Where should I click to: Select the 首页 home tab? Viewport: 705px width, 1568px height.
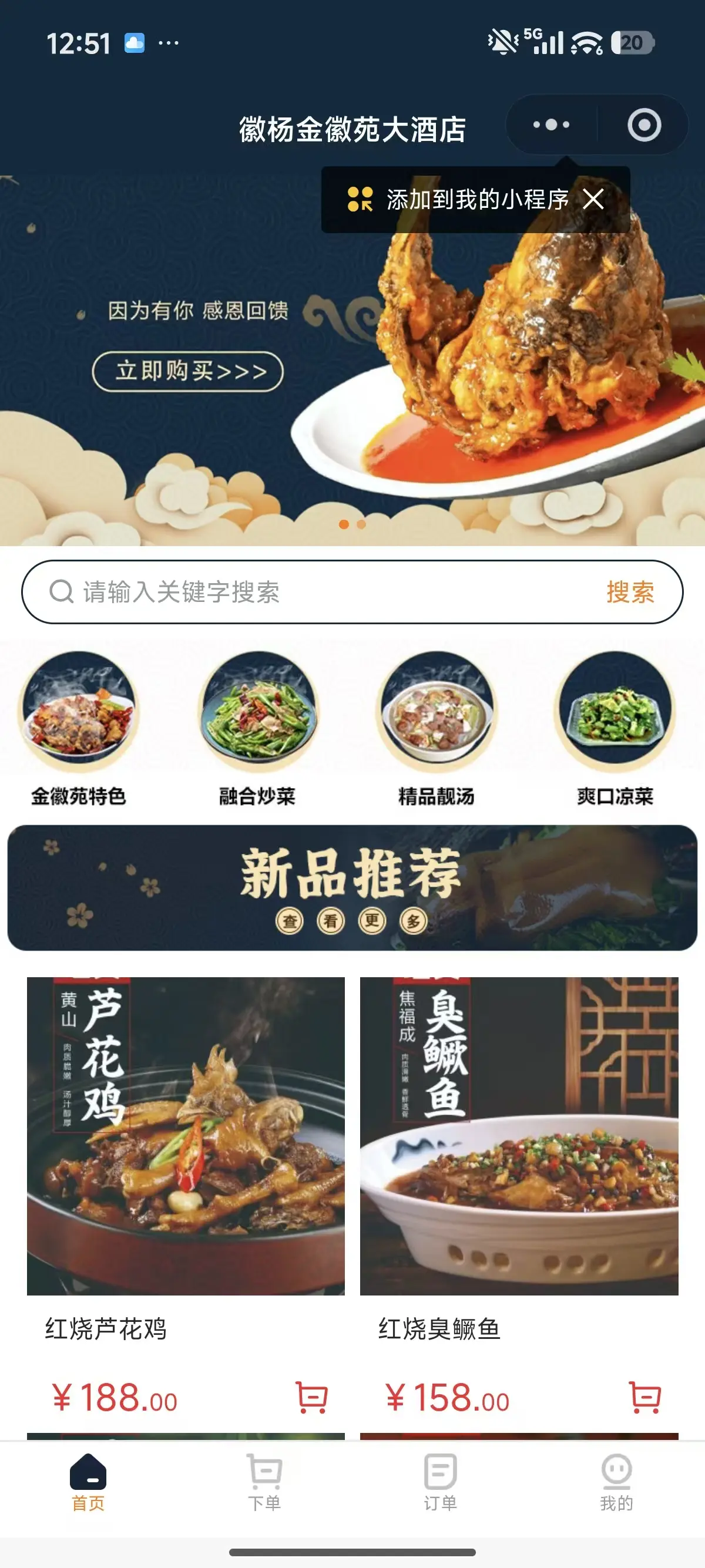coord(89,1485)
